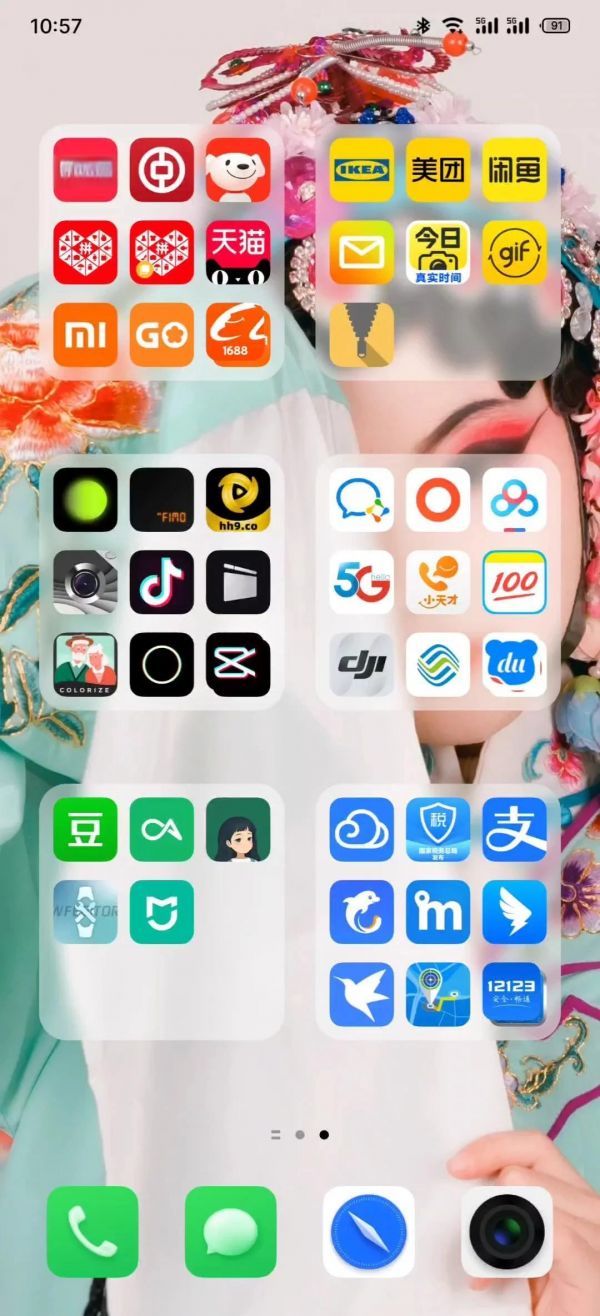Viewport: 600px width, 1316px height.
Task: Open the Tmall app
Action: pyautogui.click(x=238, y=253)
